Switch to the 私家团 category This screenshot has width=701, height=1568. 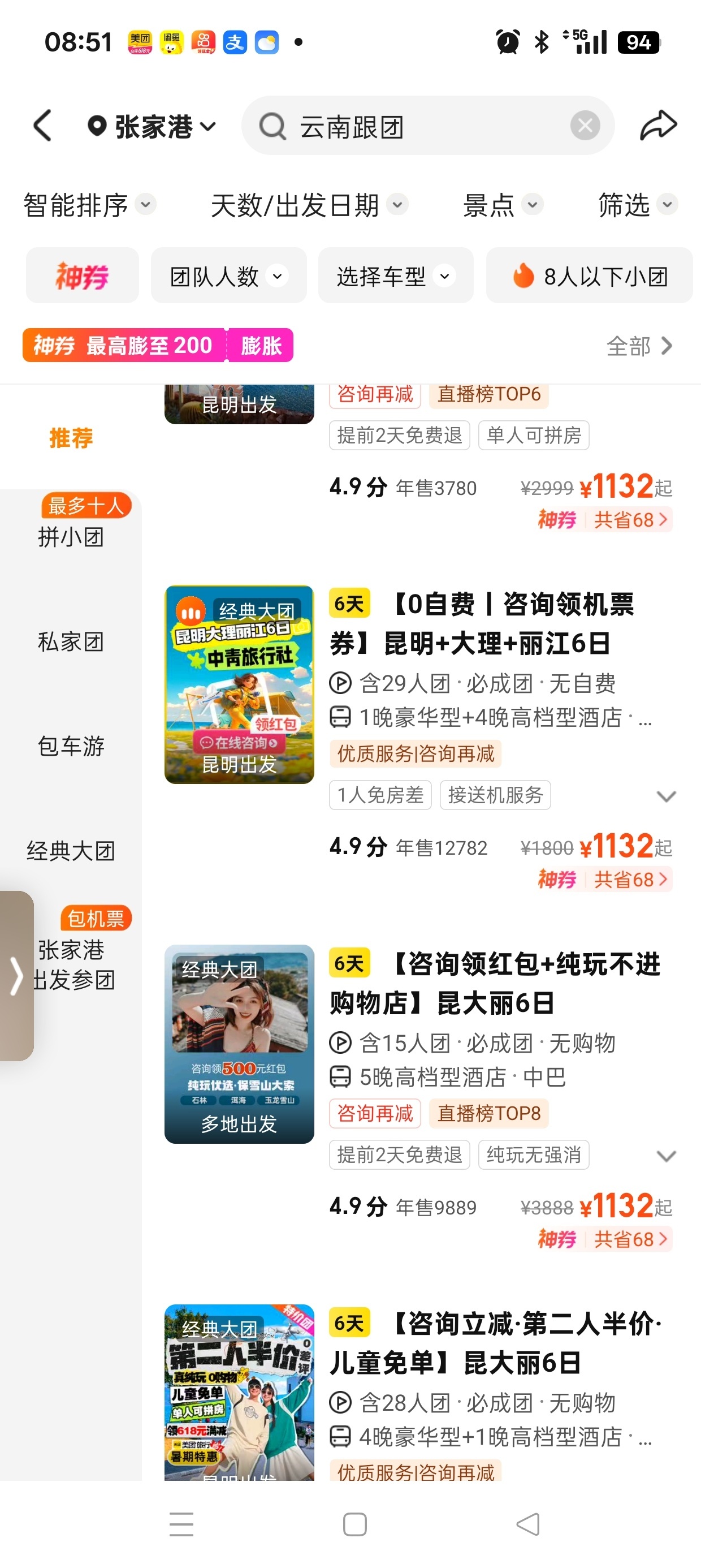coord(71,641)
